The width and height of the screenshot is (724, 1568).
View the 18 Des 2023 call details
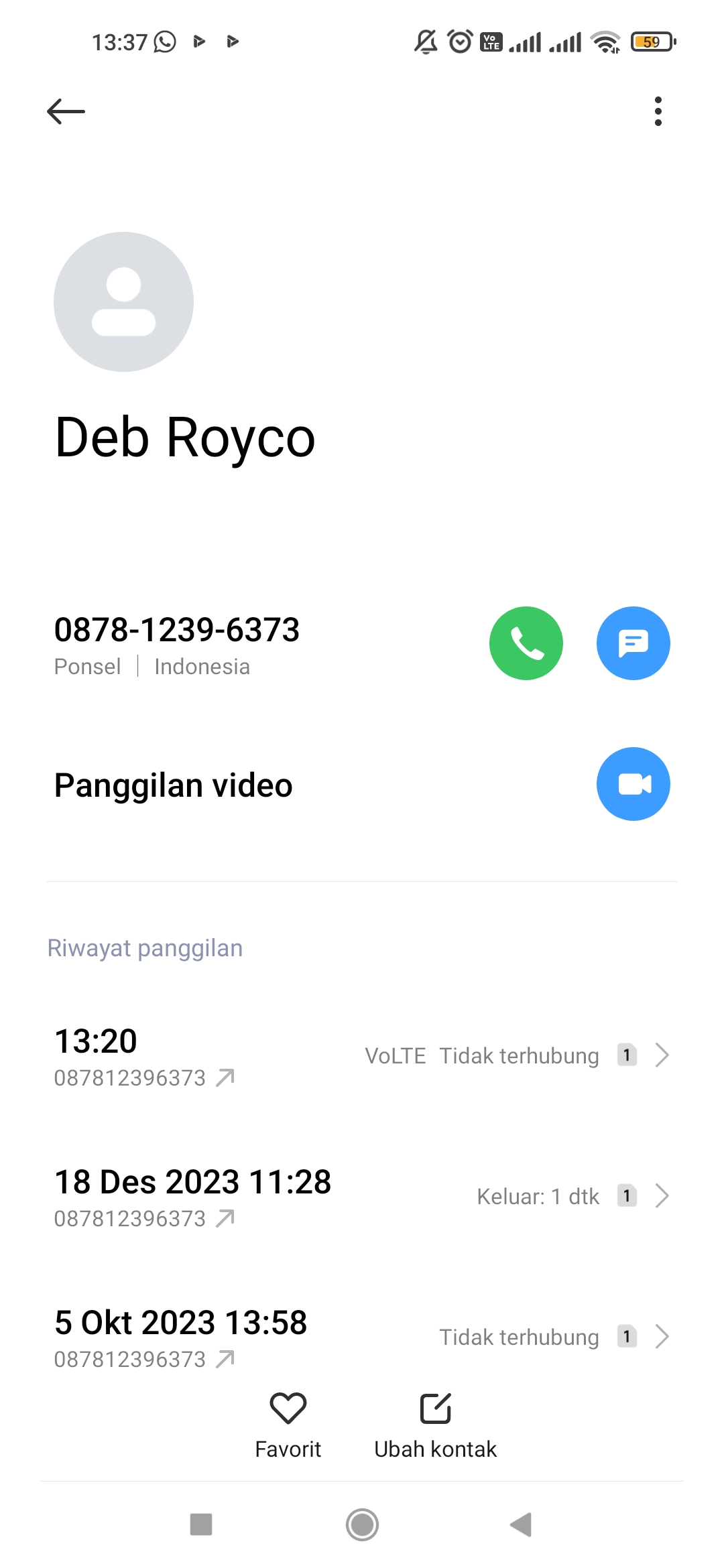[x=362, y=1197]
